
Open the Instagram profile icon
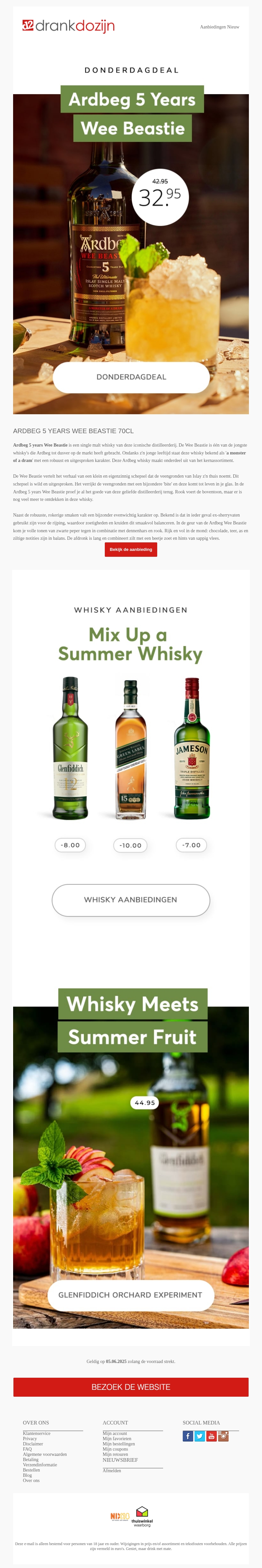click(224, 1436)
